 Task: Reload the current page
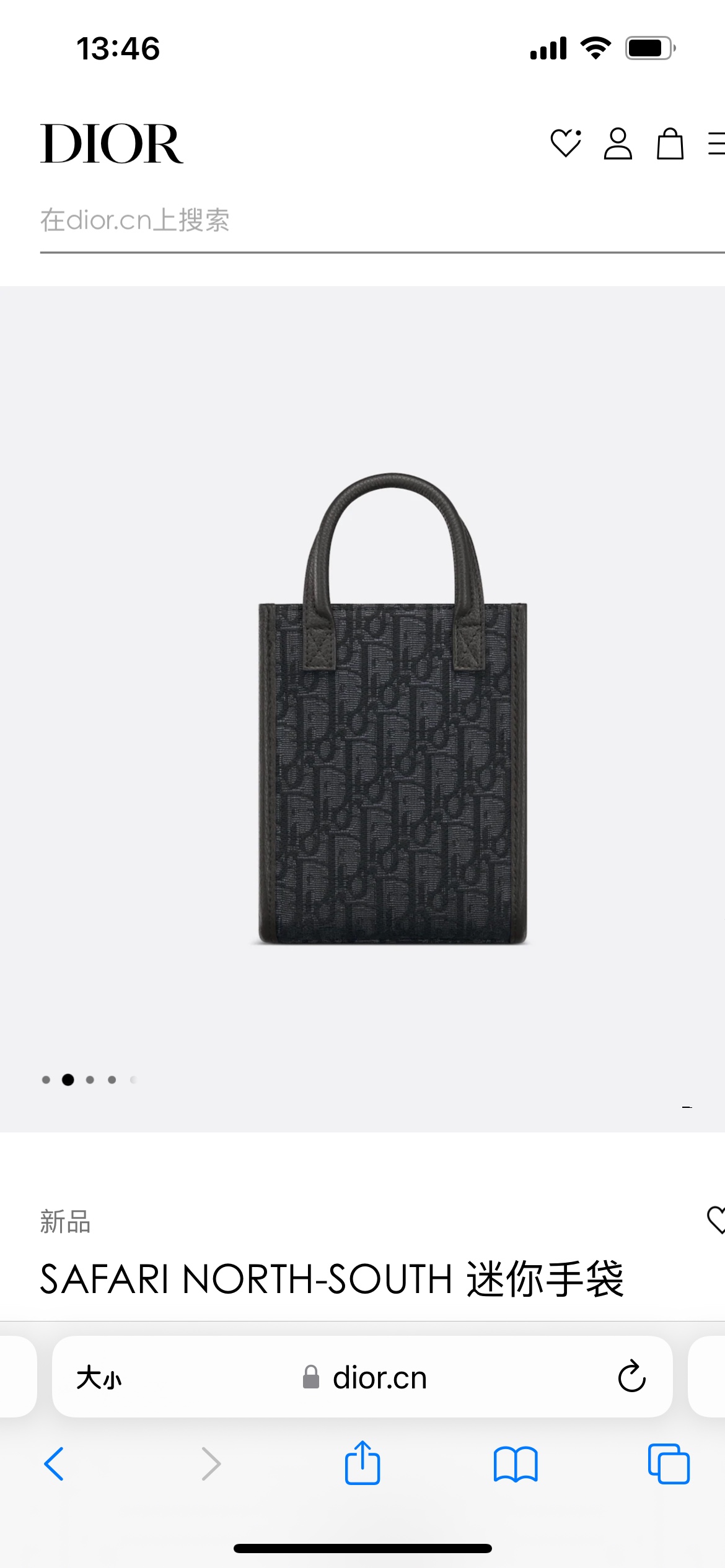[631, 1377]
